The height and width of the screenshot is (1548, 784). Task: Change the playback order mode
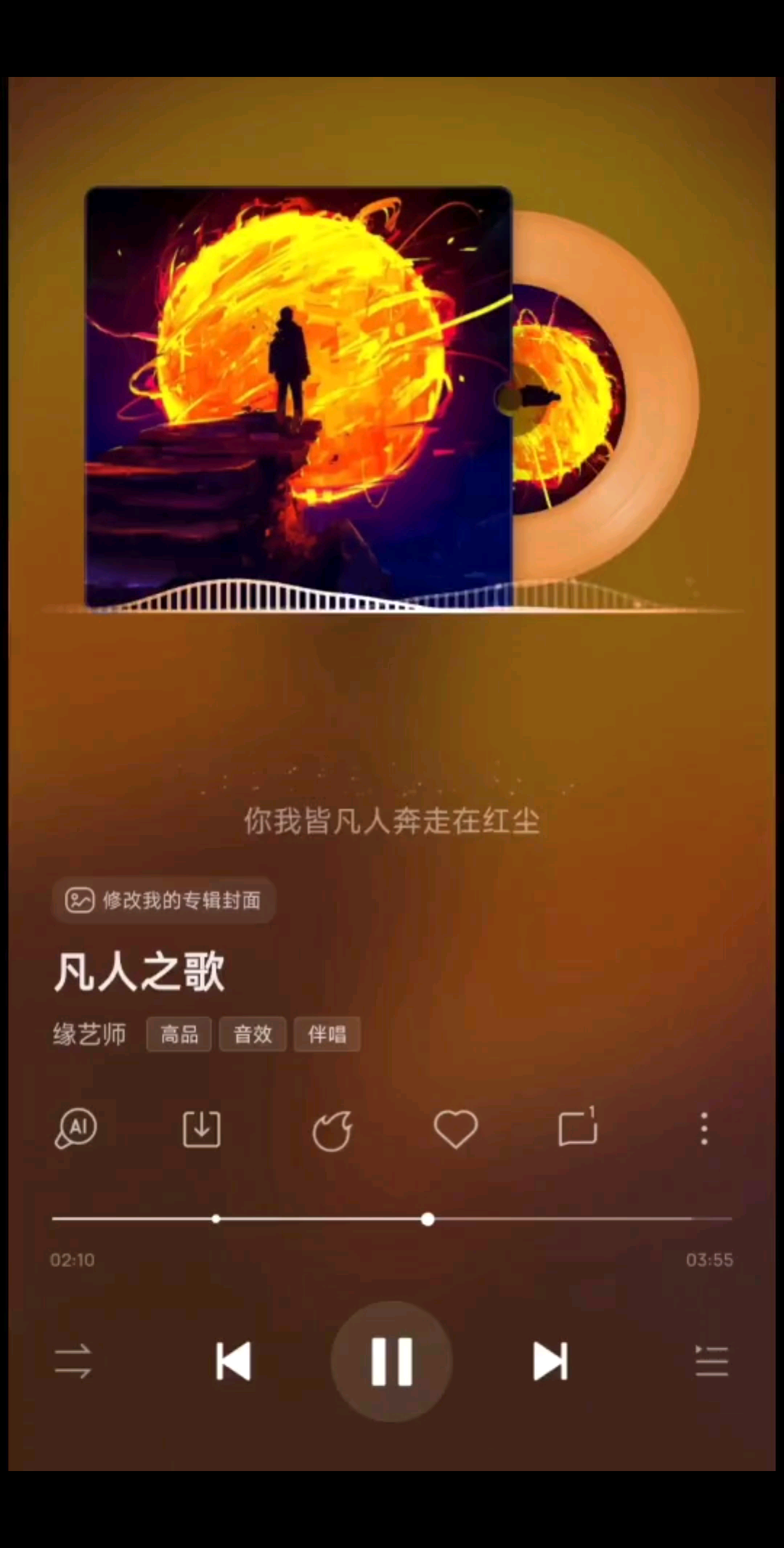73,1361
